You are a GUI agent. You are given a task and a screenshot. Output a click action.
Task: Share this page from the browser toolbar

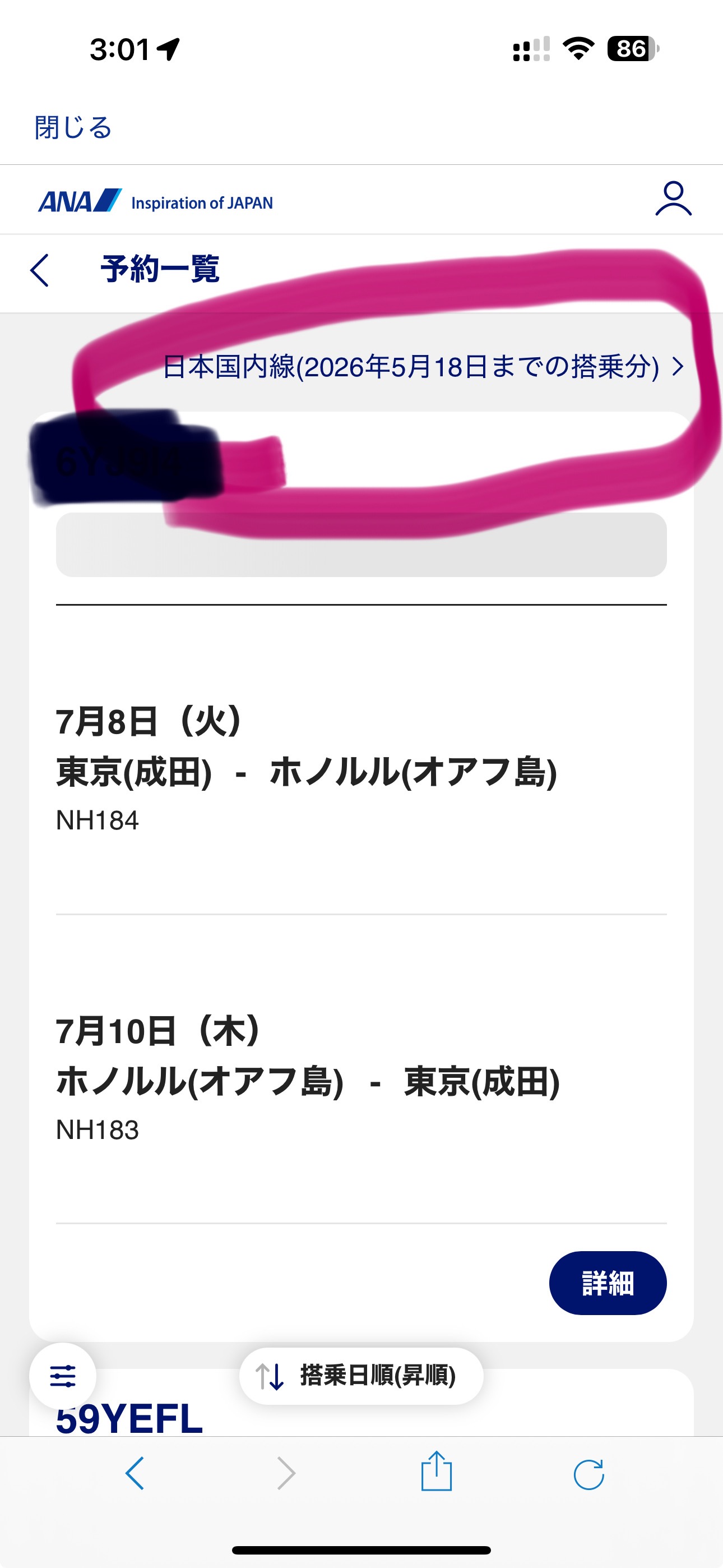point(437,1471)
